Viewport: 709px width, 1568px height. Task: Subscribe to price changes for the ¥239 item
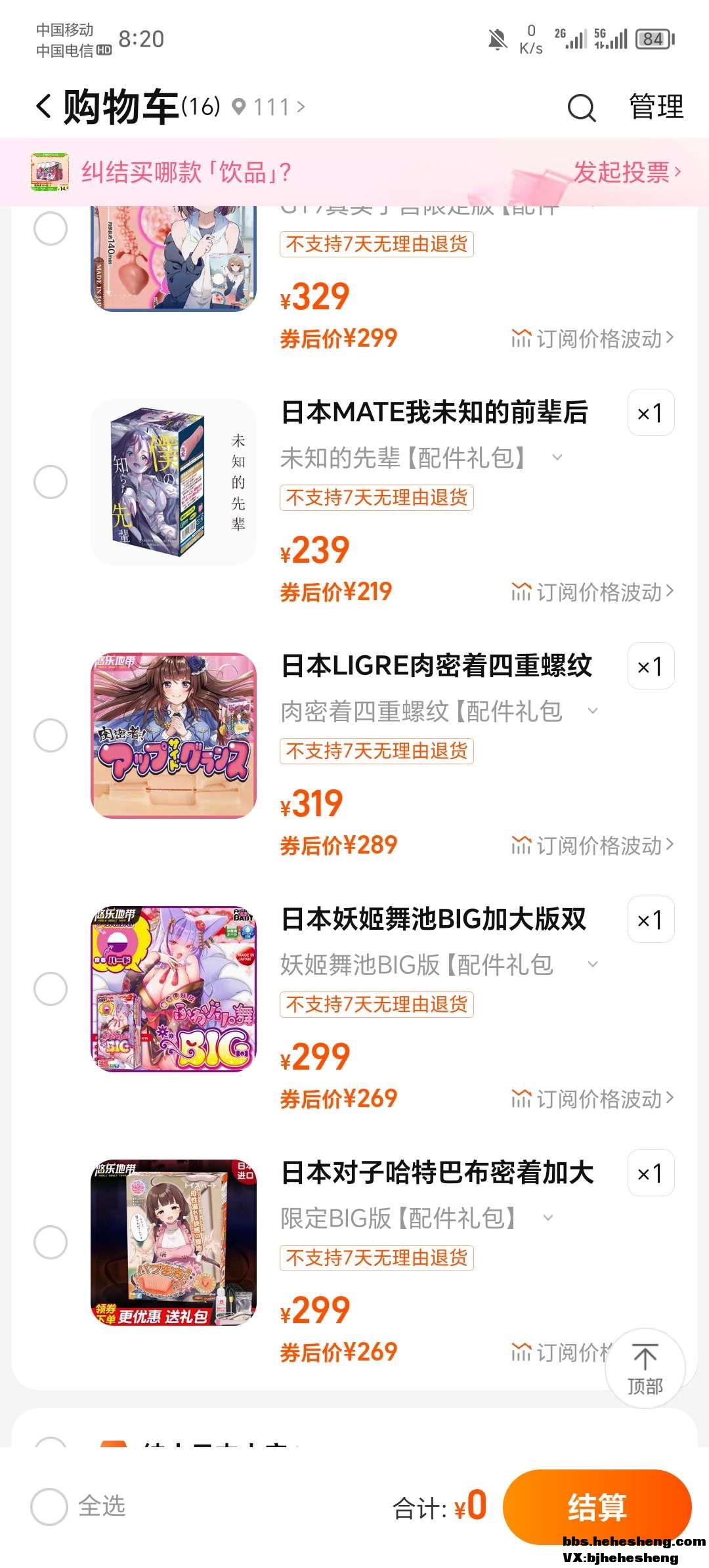point(592,592)
